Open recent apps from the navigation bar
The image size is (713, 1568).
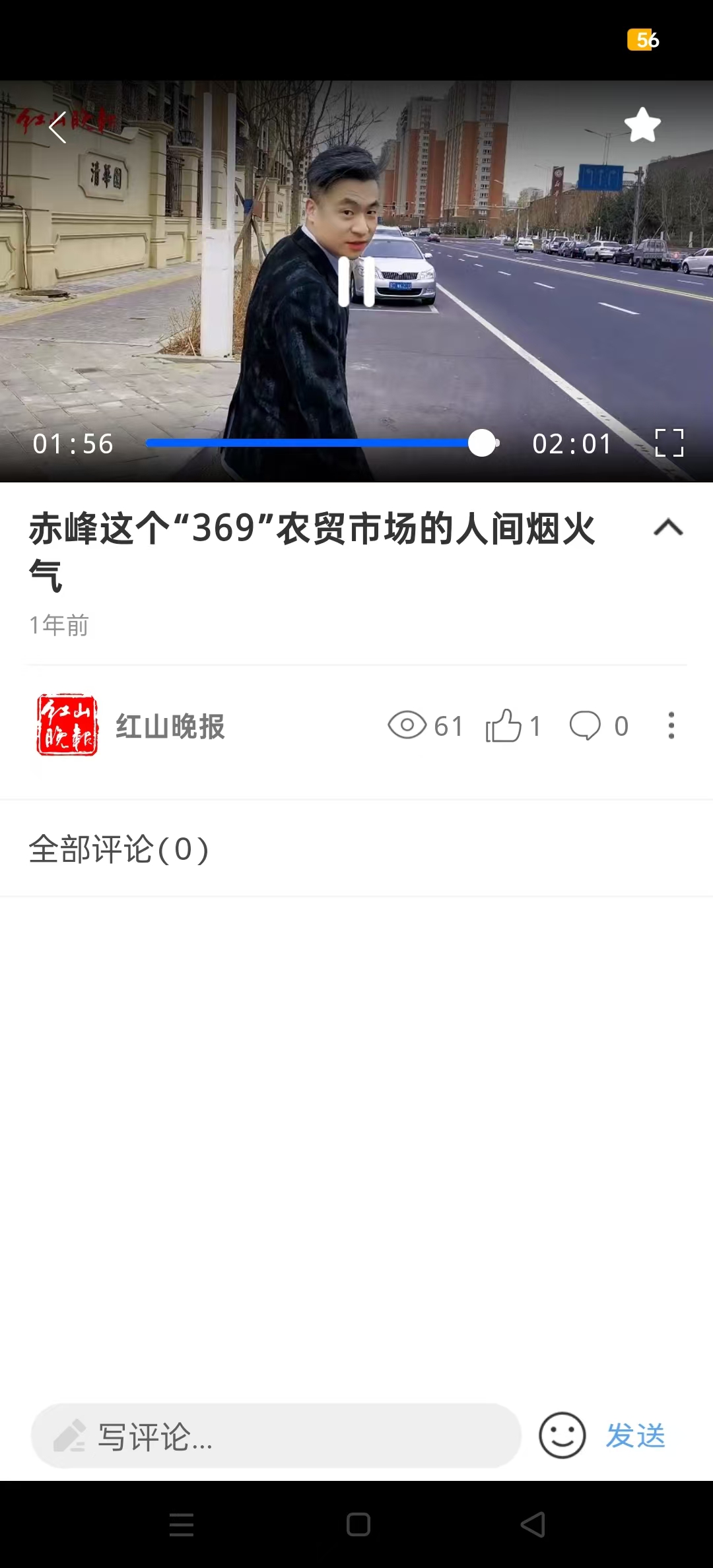182,1524
